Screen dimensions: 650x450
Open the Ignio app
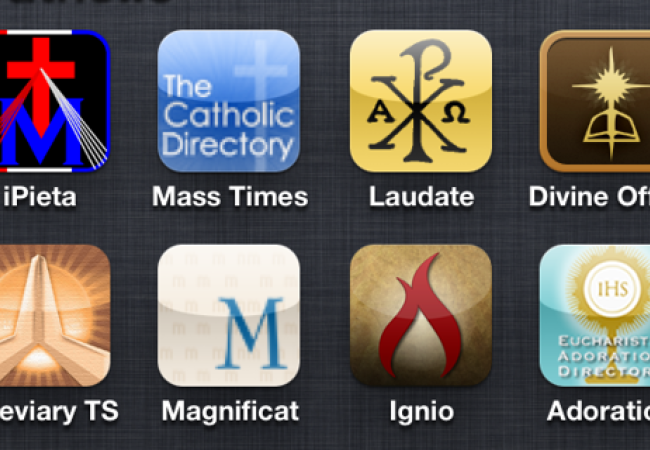pyautogui.click(x=420, y=315)
